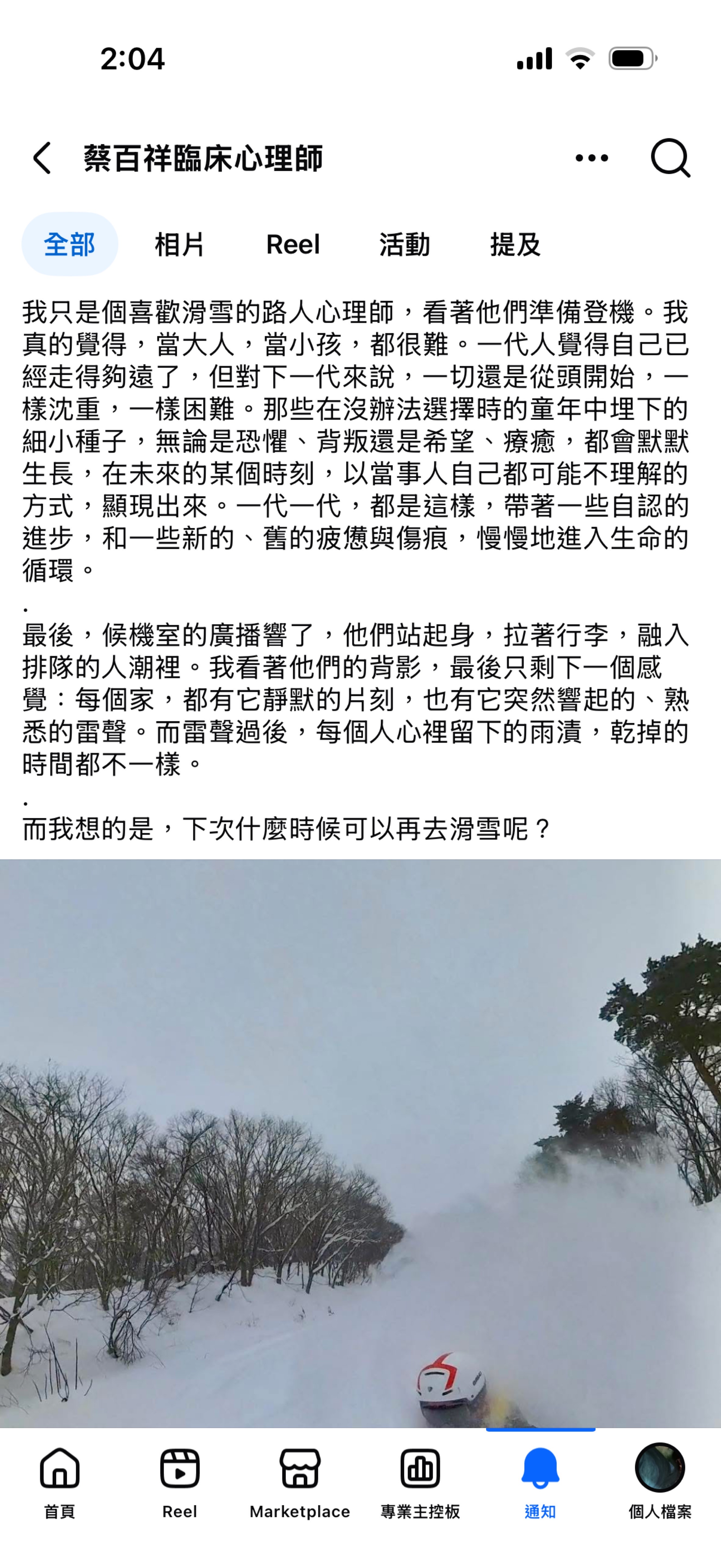Open the snowy skiing photo in the post
Image resolution: width=721 pixels, height=1568 pixels.
(x=360, y=1144)
